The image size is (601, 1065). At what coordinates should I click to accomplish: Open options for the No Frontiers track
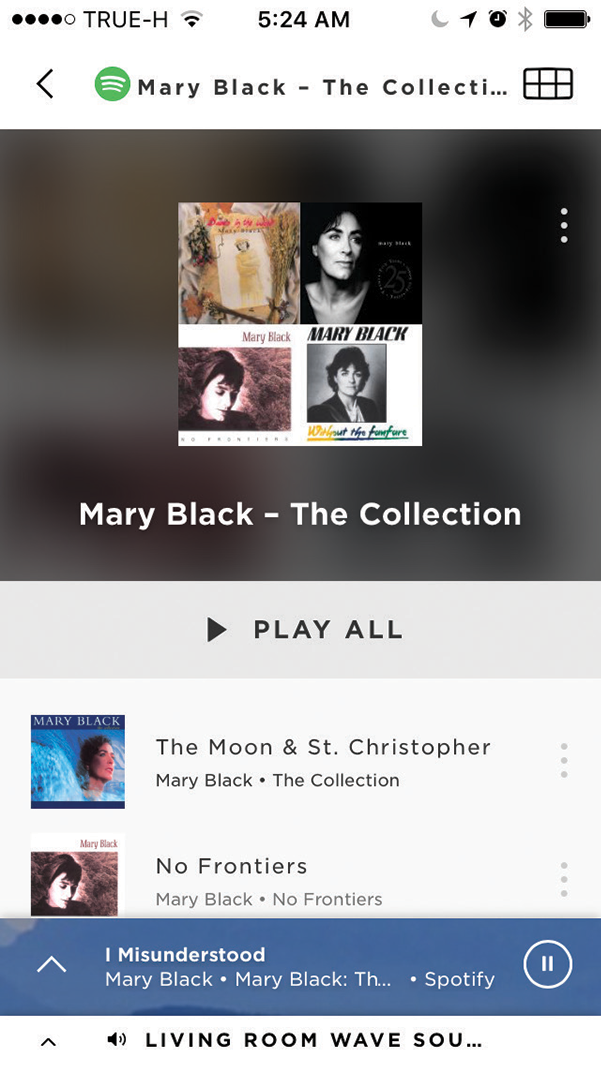pos(564,879)
